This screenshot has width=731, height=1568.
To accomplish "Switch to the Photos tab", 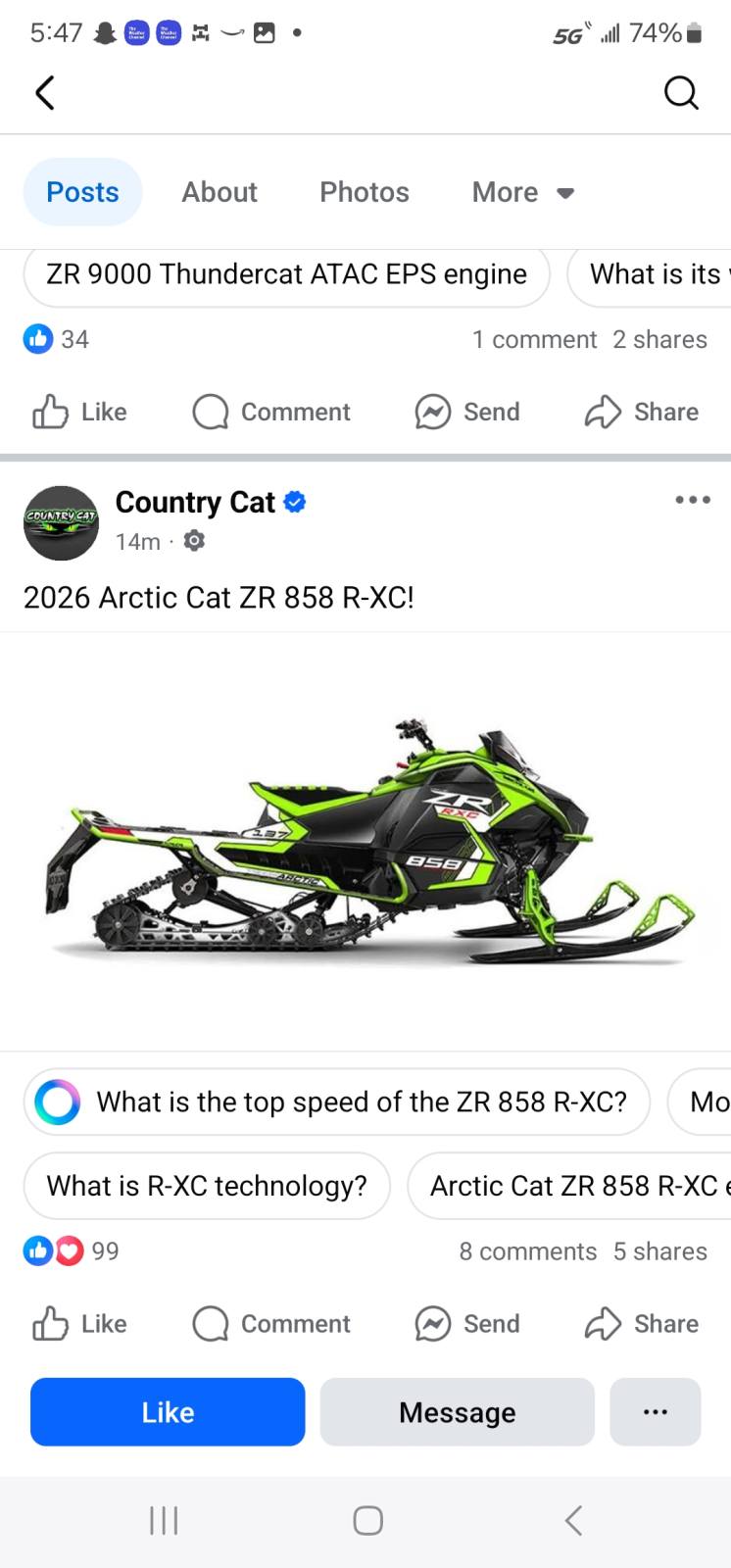I will (365, 192).
